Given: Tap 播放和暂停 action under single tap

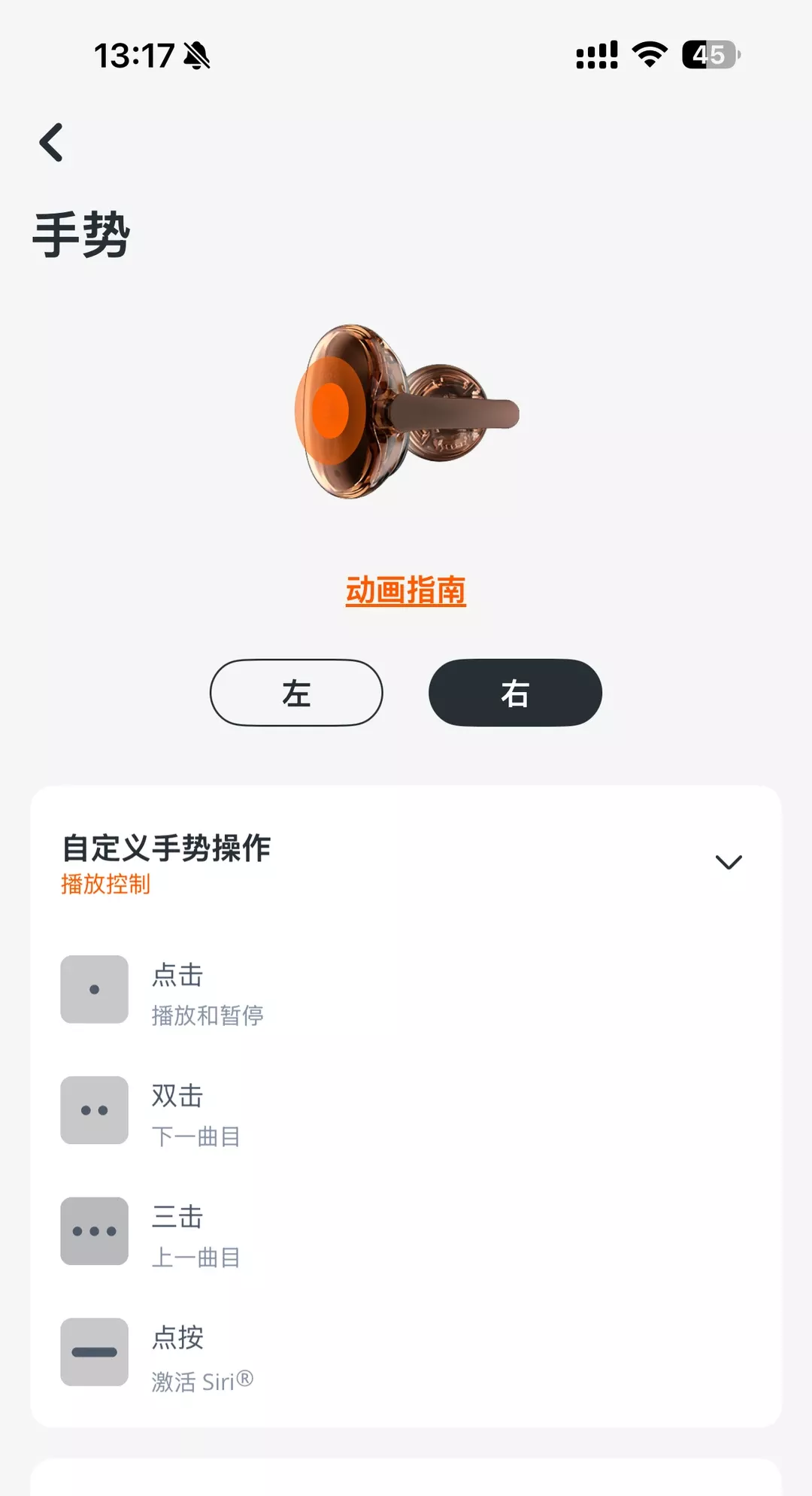Looking at the screenshot, I should [208, 1015].
